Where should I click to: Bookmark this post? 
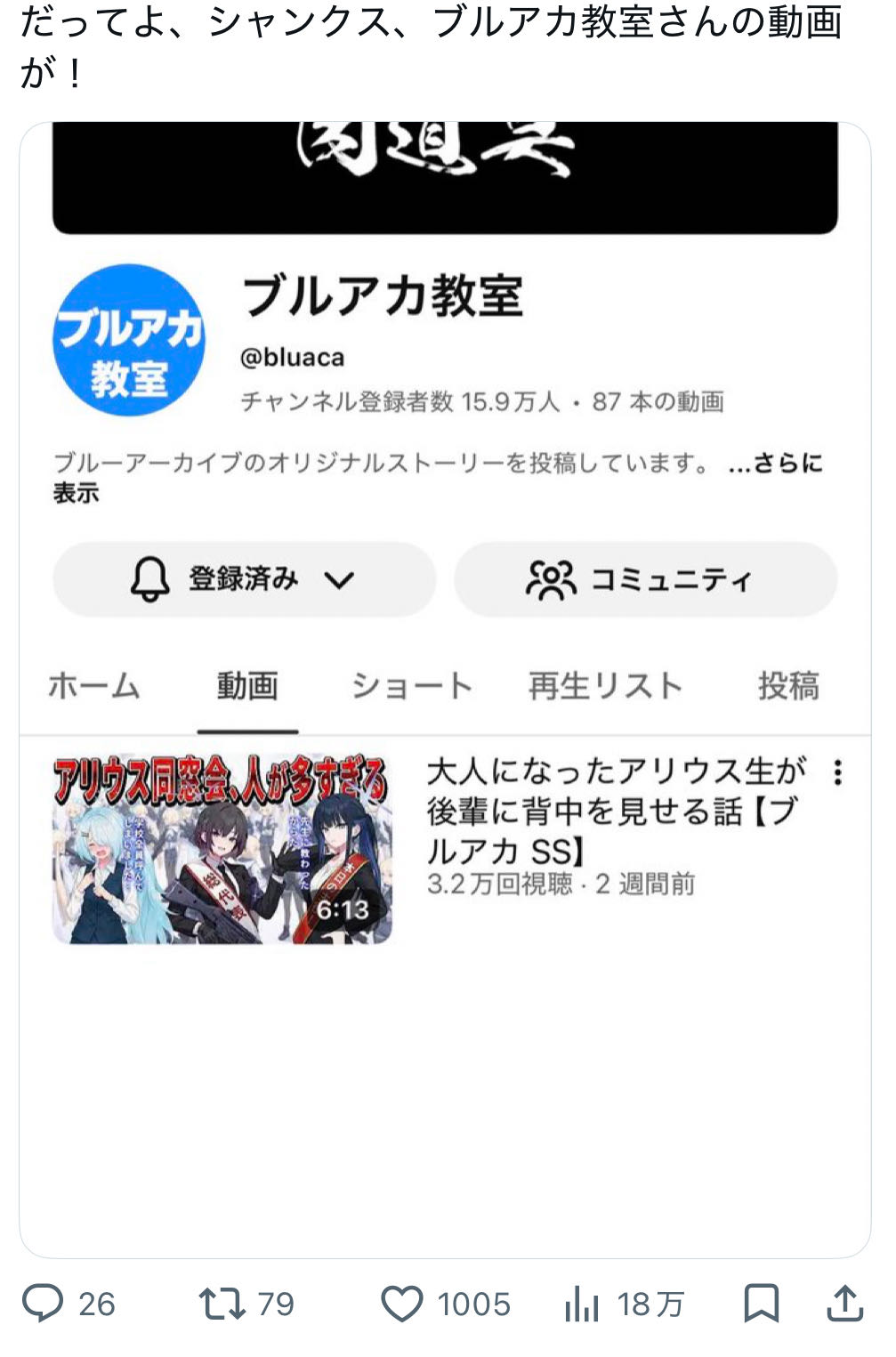[761, 1303]
